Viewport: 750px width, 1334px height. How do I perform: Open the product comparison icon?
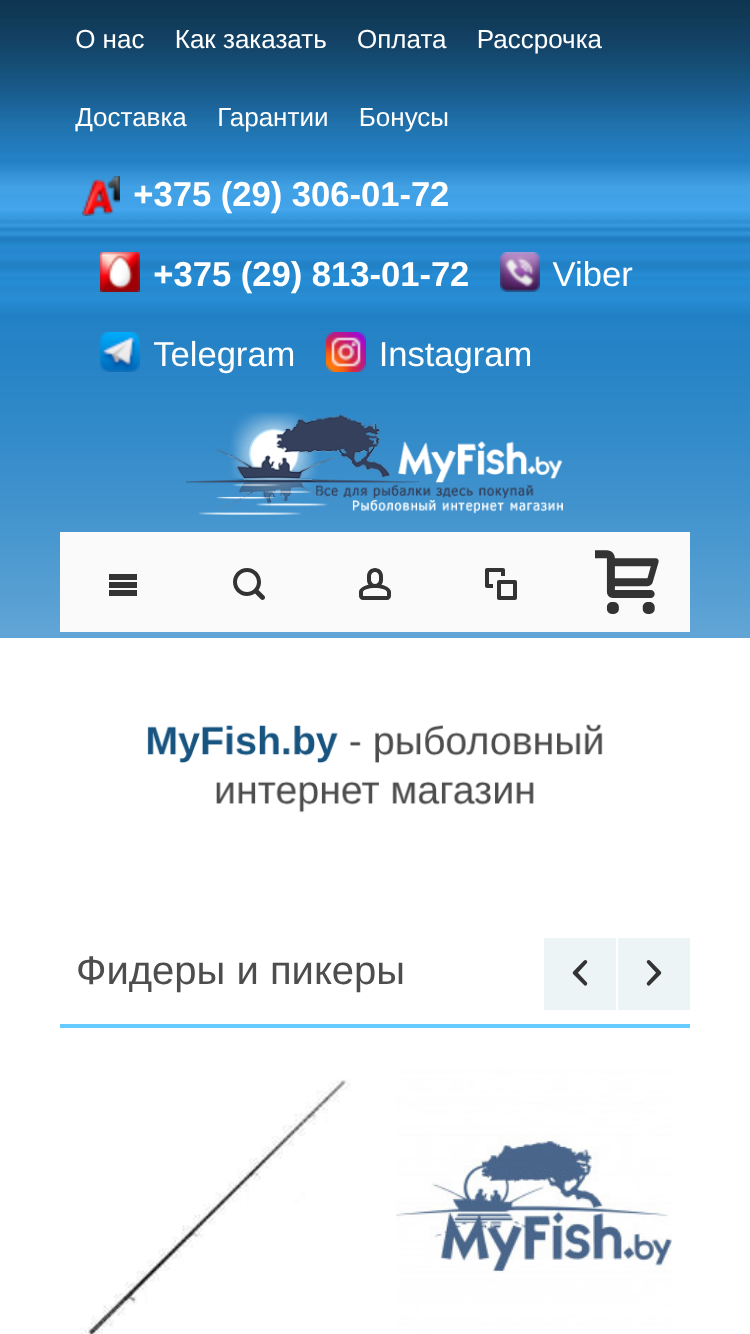pyautogui.click(x=501, y=584)
